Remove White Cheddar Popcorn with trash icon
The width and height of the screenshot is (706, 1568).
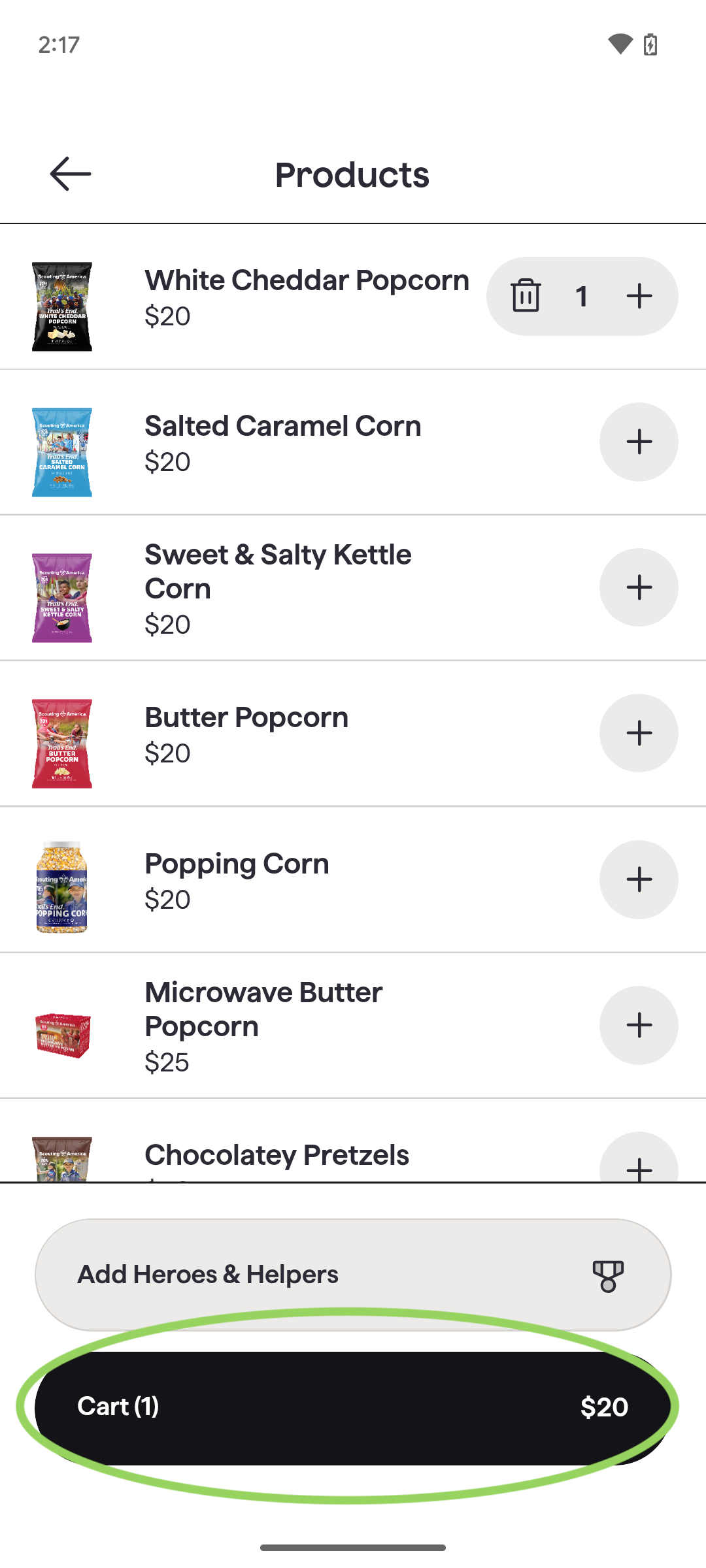(x=526, y=296)
